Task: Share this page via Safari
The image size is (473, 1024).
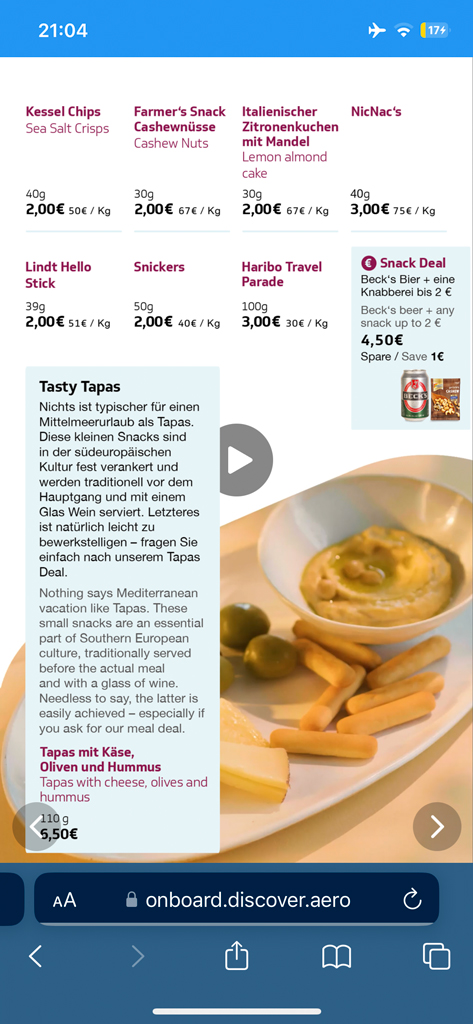Action: (x=236, y=956)
